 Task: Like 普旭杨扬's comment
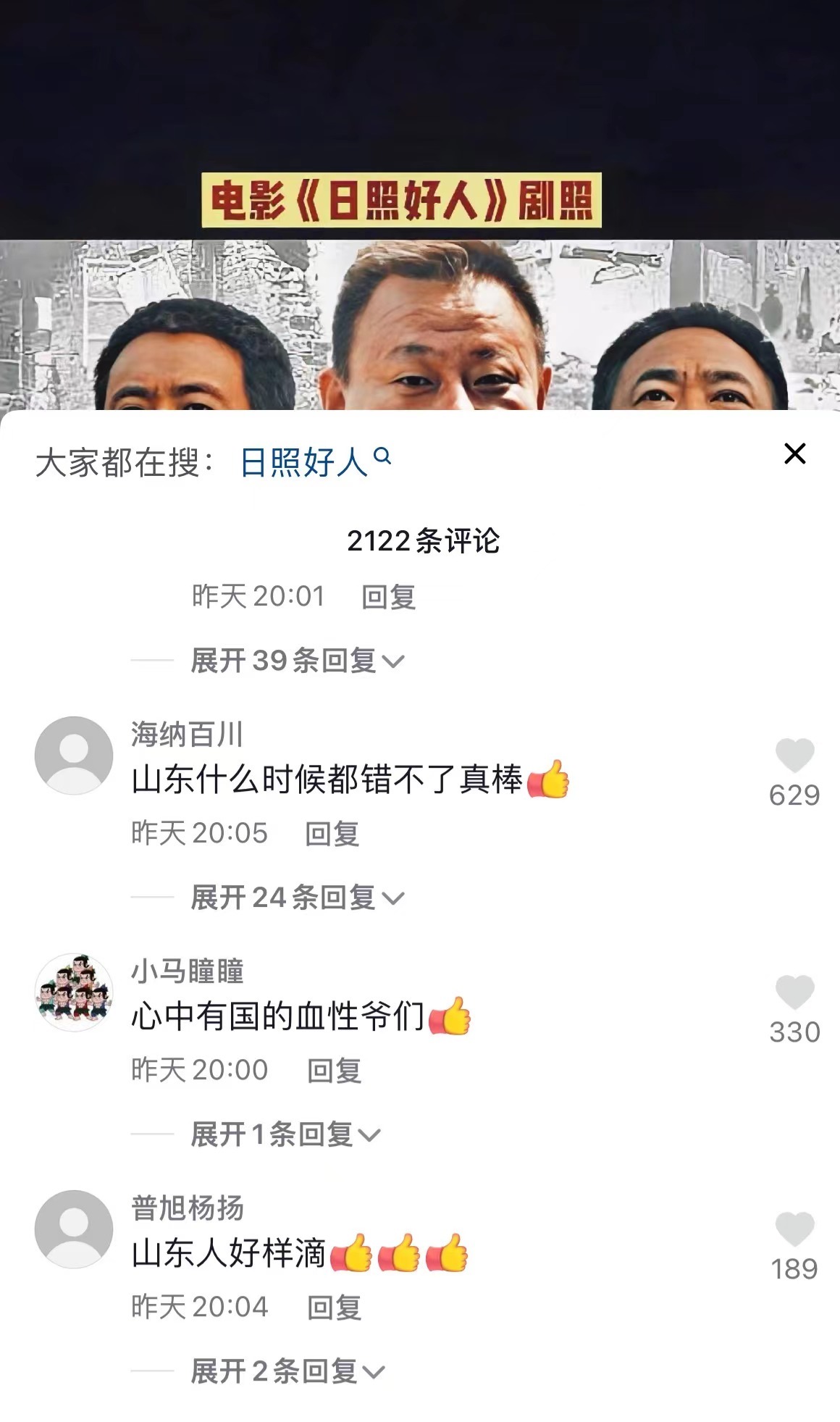point(794,1229)
